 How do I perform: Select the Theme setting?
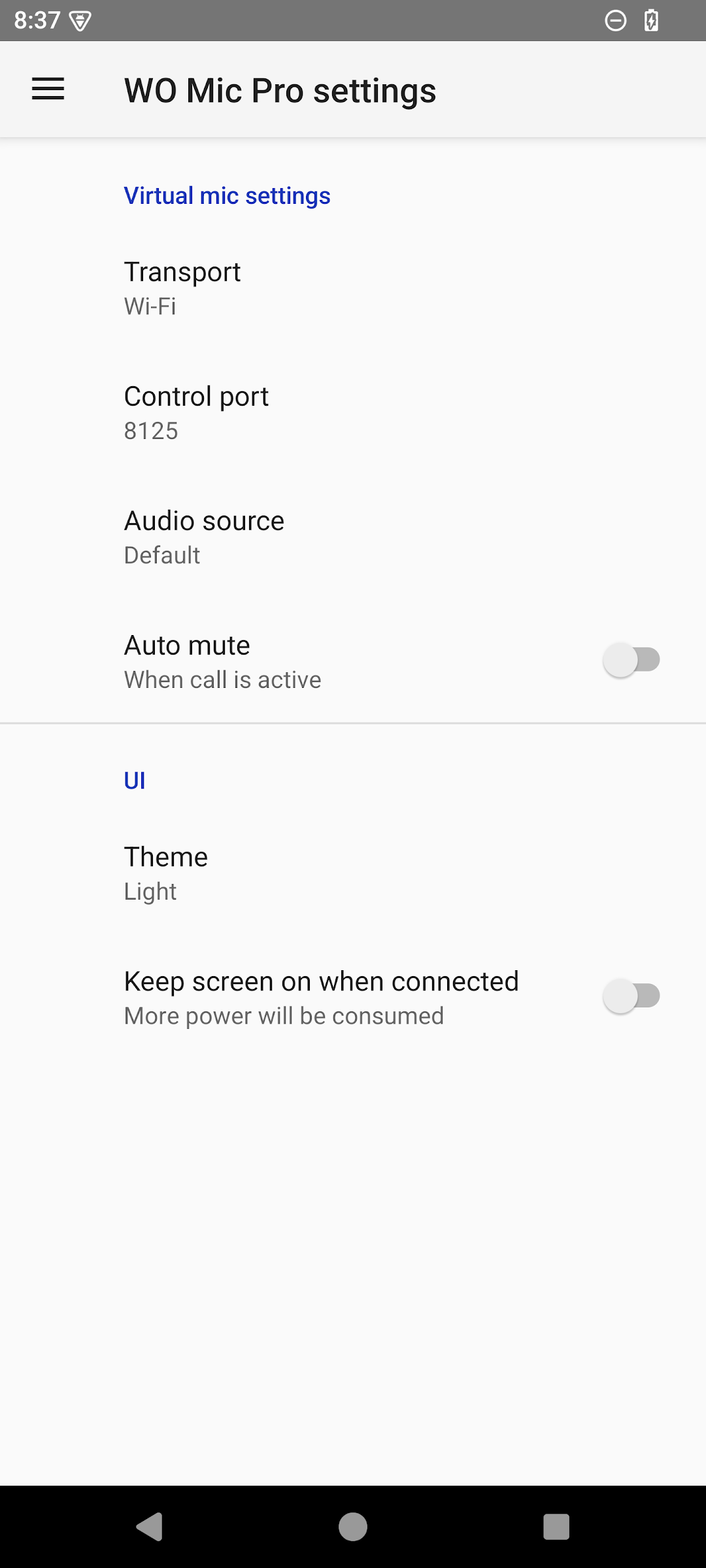[353, 873]
